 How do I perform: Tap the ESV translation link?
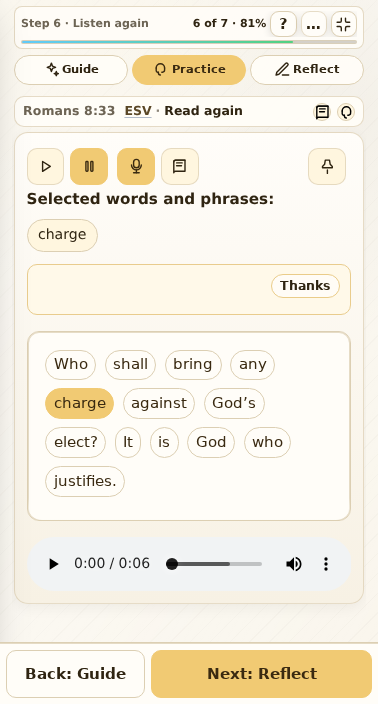138,111
